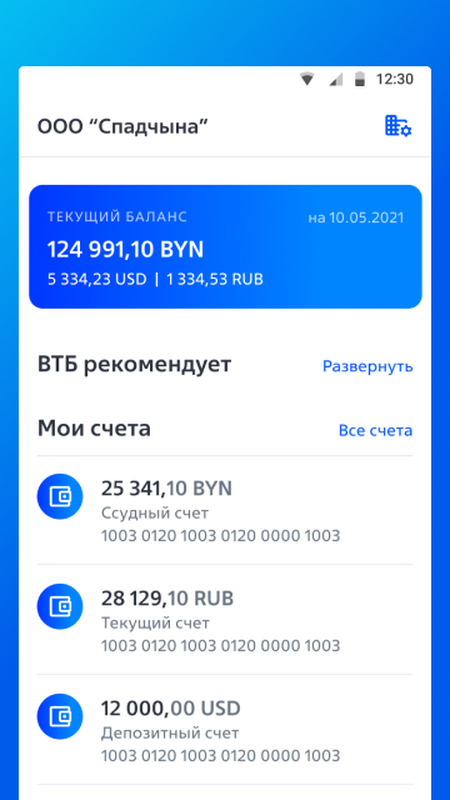Open the company settings icon
450x800 pixels.
(x=398, y=126)
